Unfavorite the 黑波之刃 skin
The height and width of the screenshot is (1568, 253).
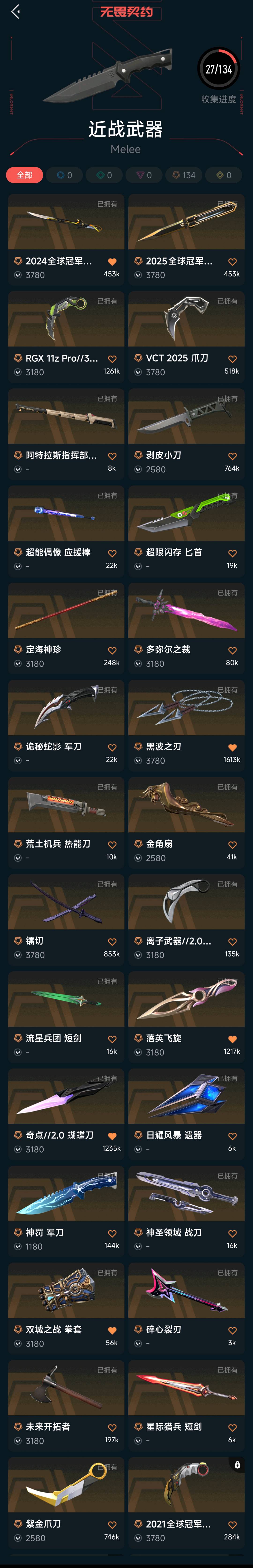[x=232, y=748]
